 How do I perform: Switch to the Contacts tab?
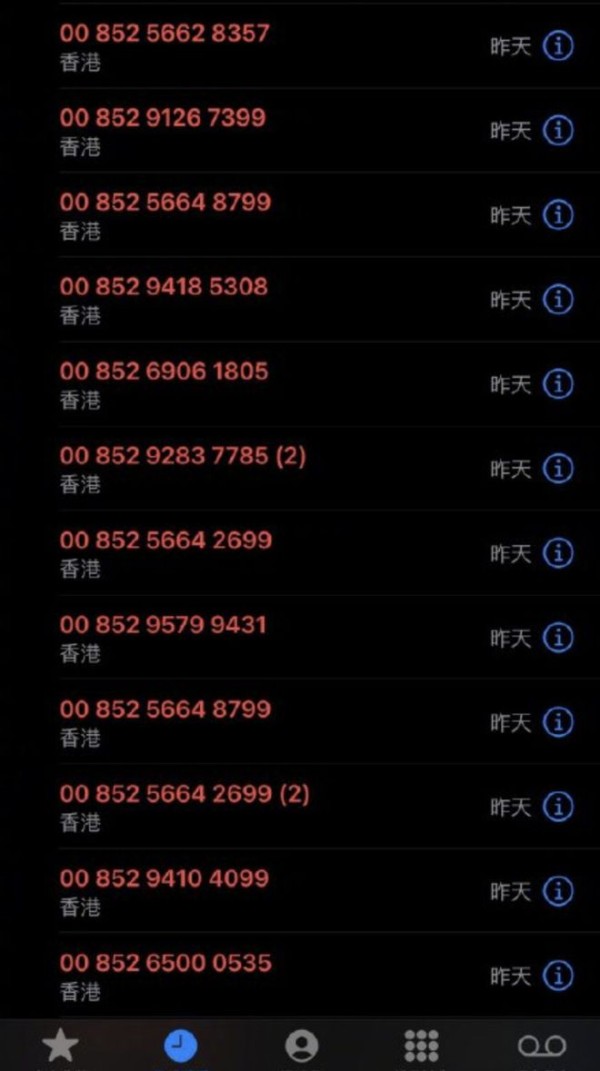tap(301, 1046)
